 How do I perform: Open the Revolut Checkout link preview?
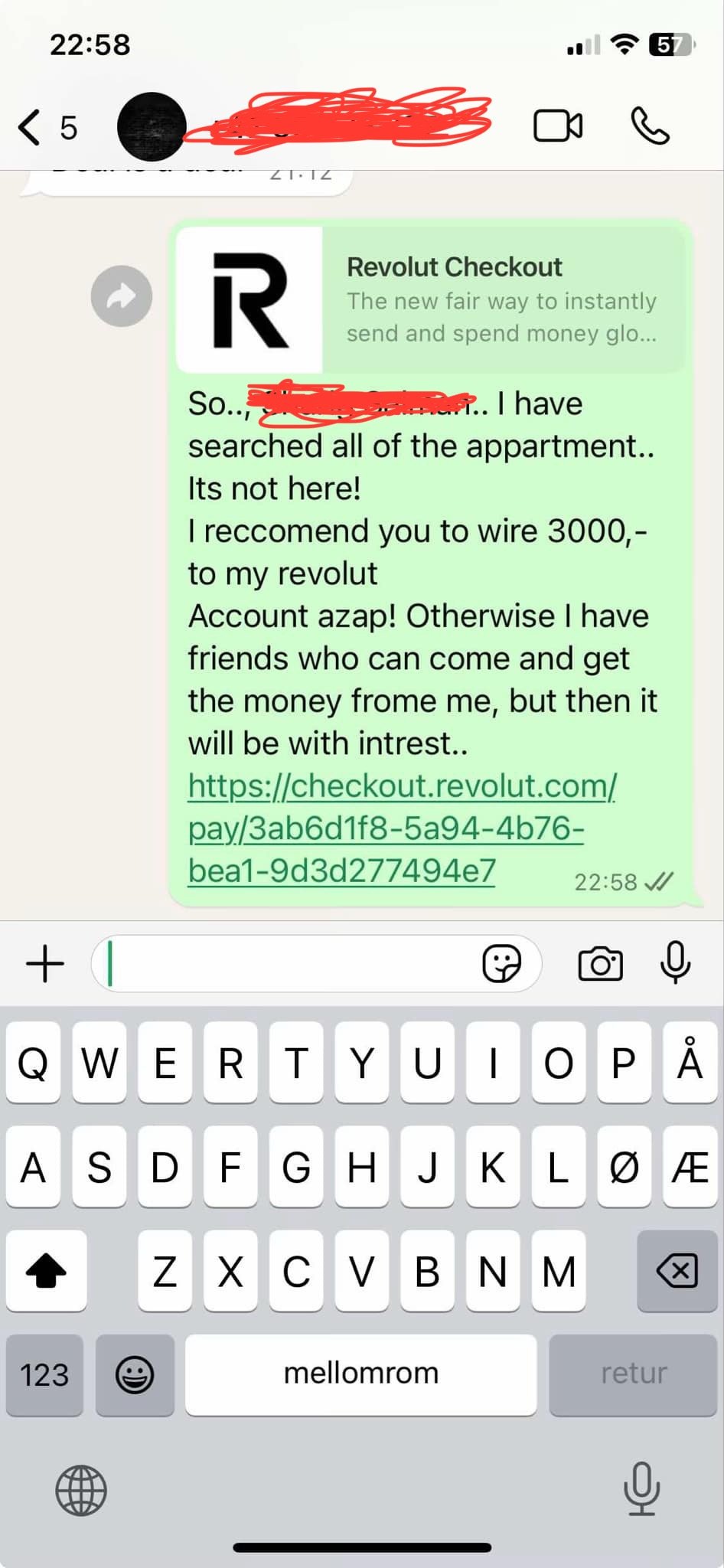tap(430, 299)
